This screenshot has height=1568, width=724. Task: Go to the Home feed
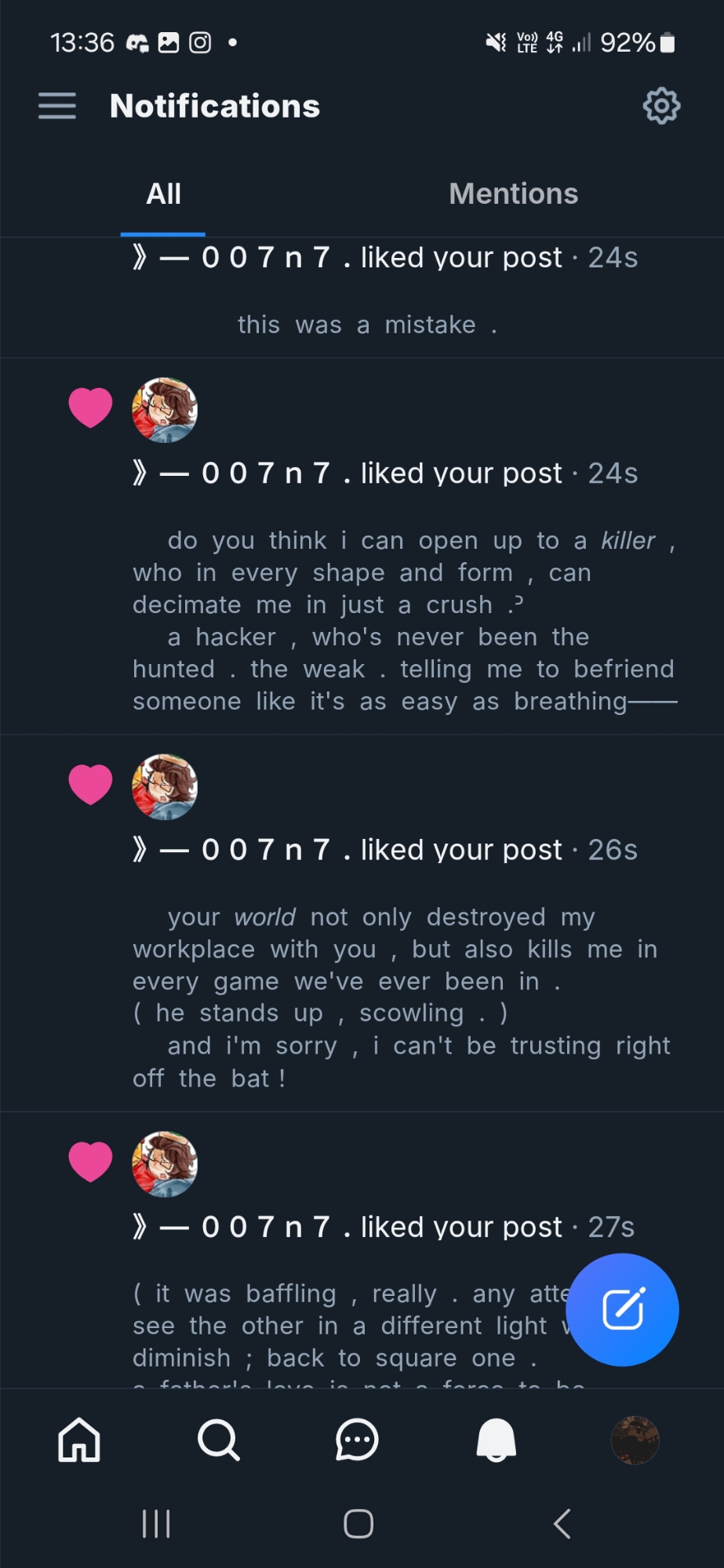(x=79, y=1440)
